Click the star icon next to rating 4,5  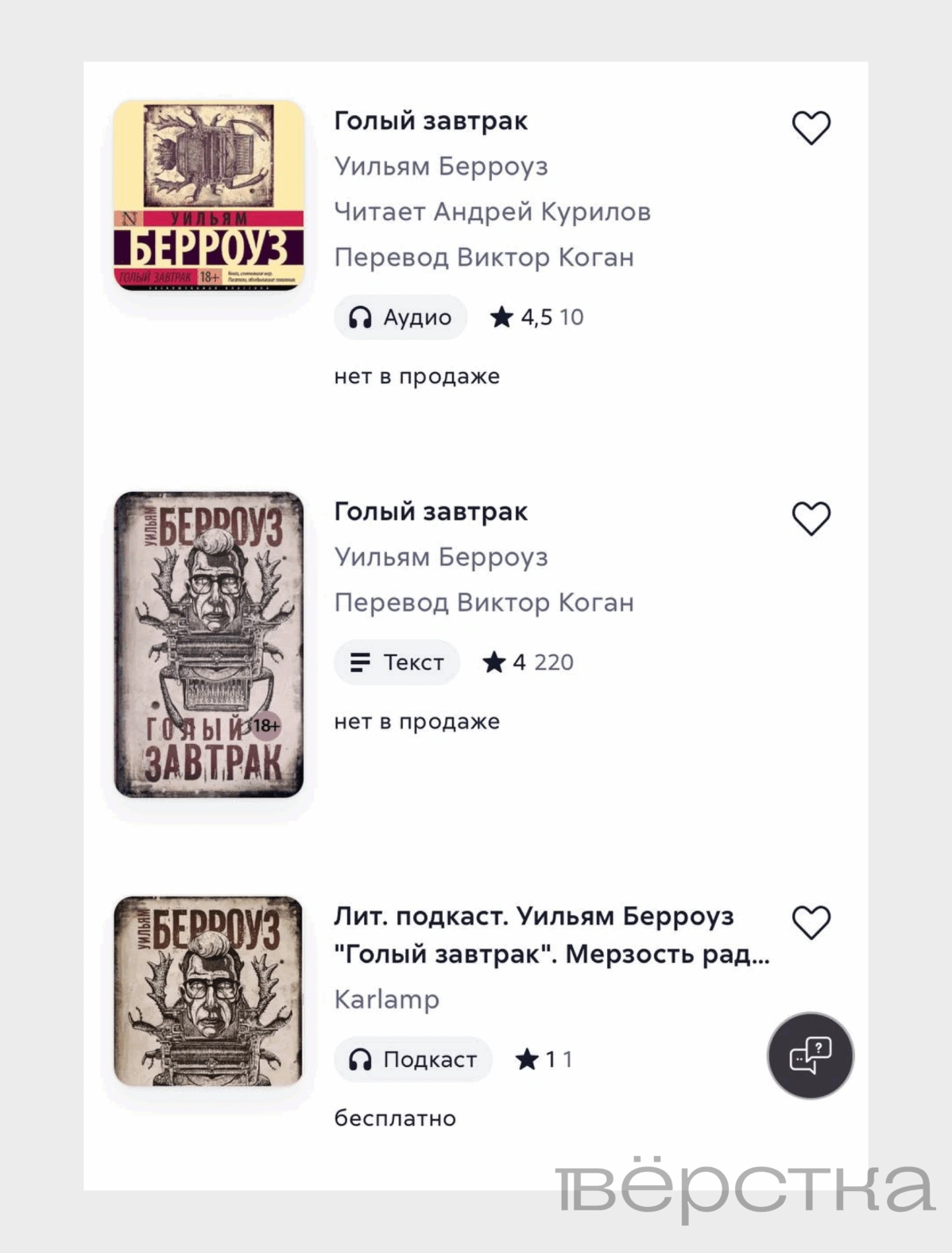503,316
